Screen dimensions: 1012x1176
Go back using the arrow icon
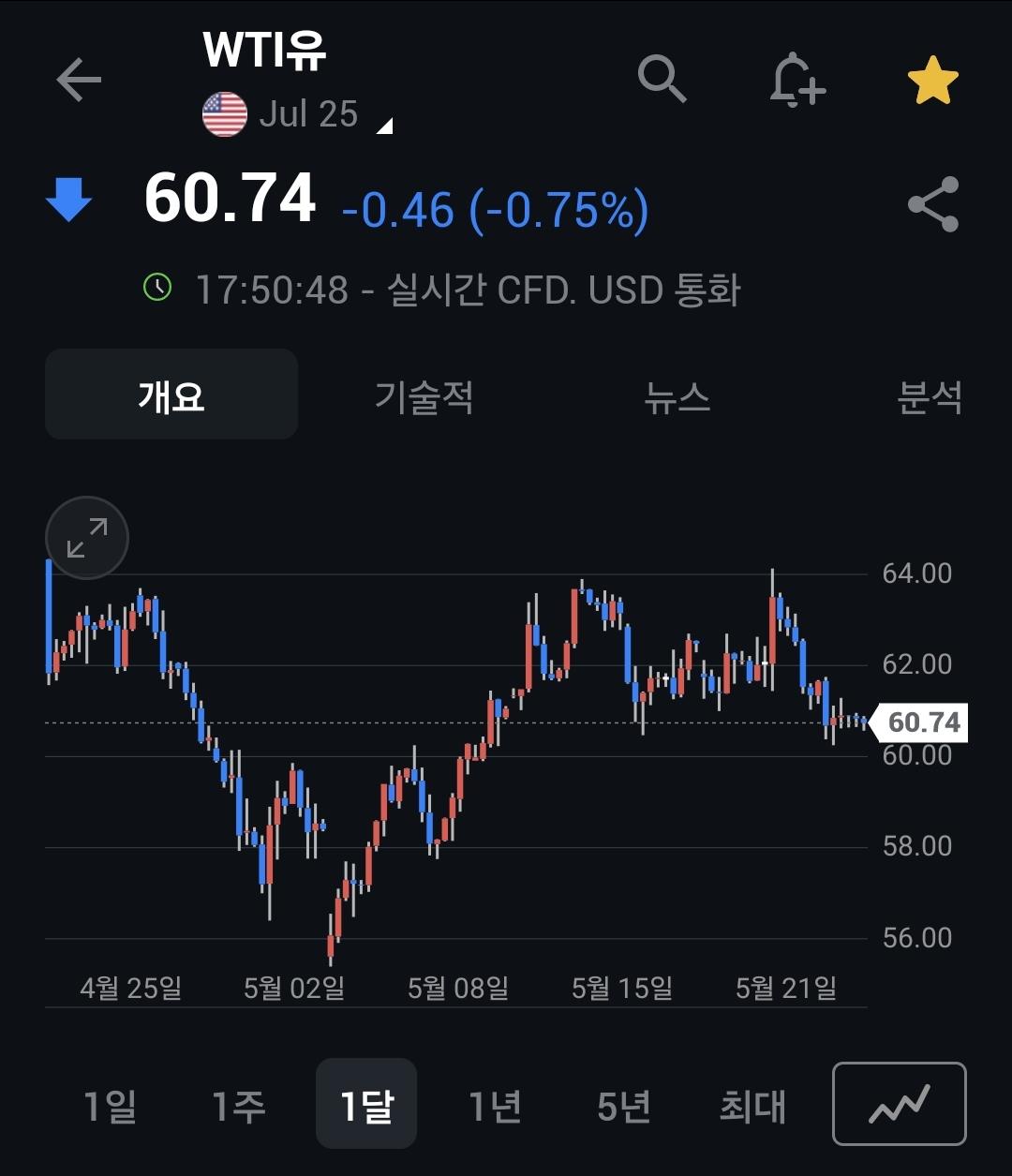coord(79,81)
